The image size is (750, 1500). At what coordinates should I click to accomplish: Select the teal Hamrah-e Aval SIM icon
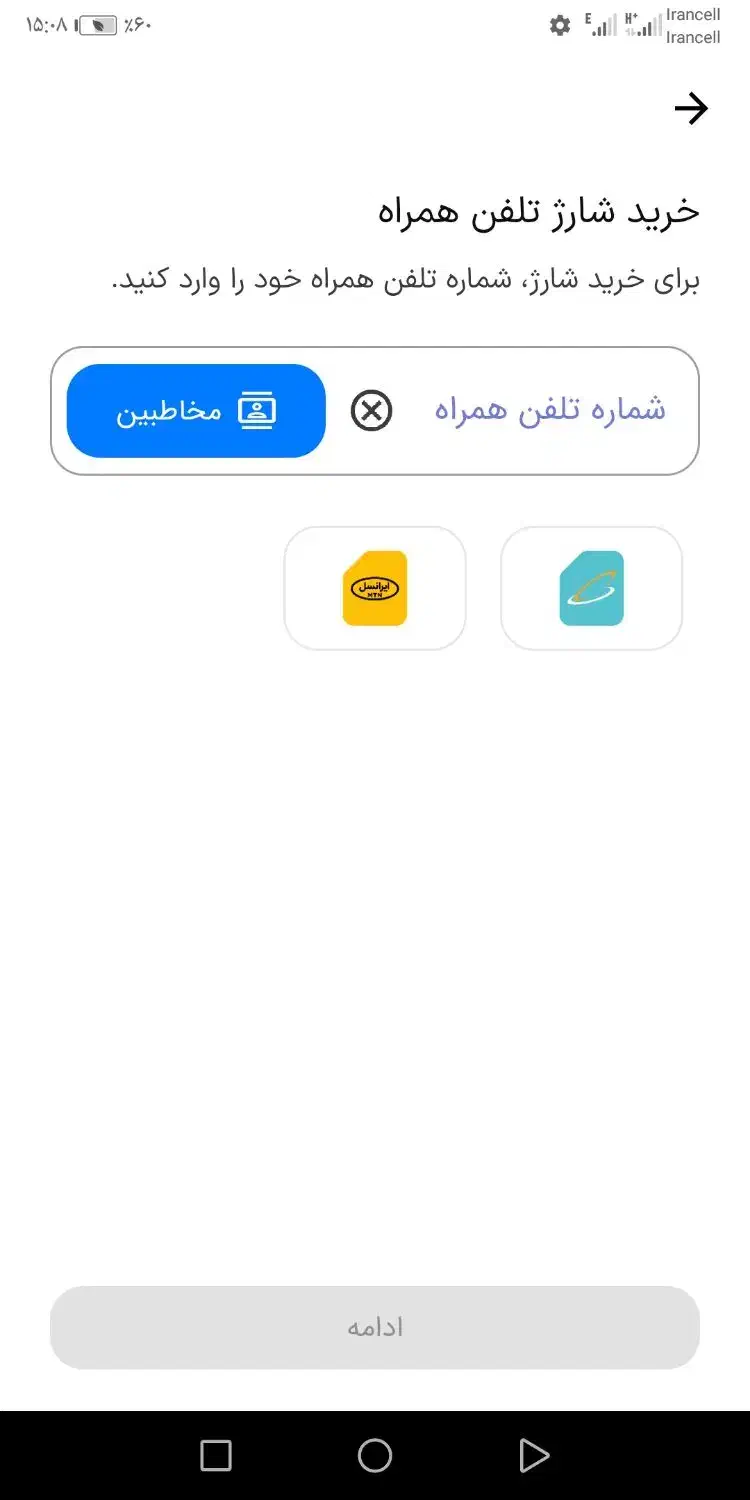pyautogui.click(x=590, y=589)
